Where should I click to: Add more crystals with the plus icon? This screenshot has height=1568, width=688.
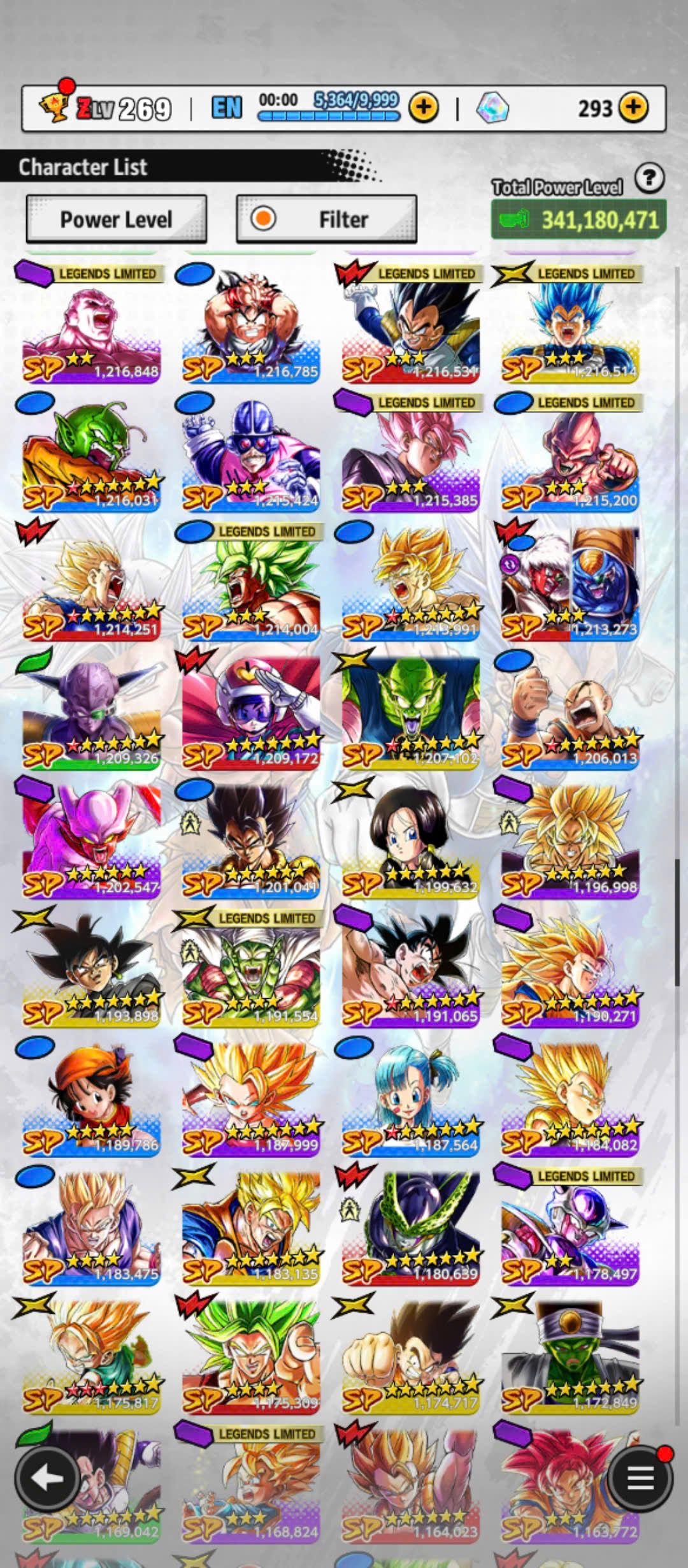coord(633,108)
